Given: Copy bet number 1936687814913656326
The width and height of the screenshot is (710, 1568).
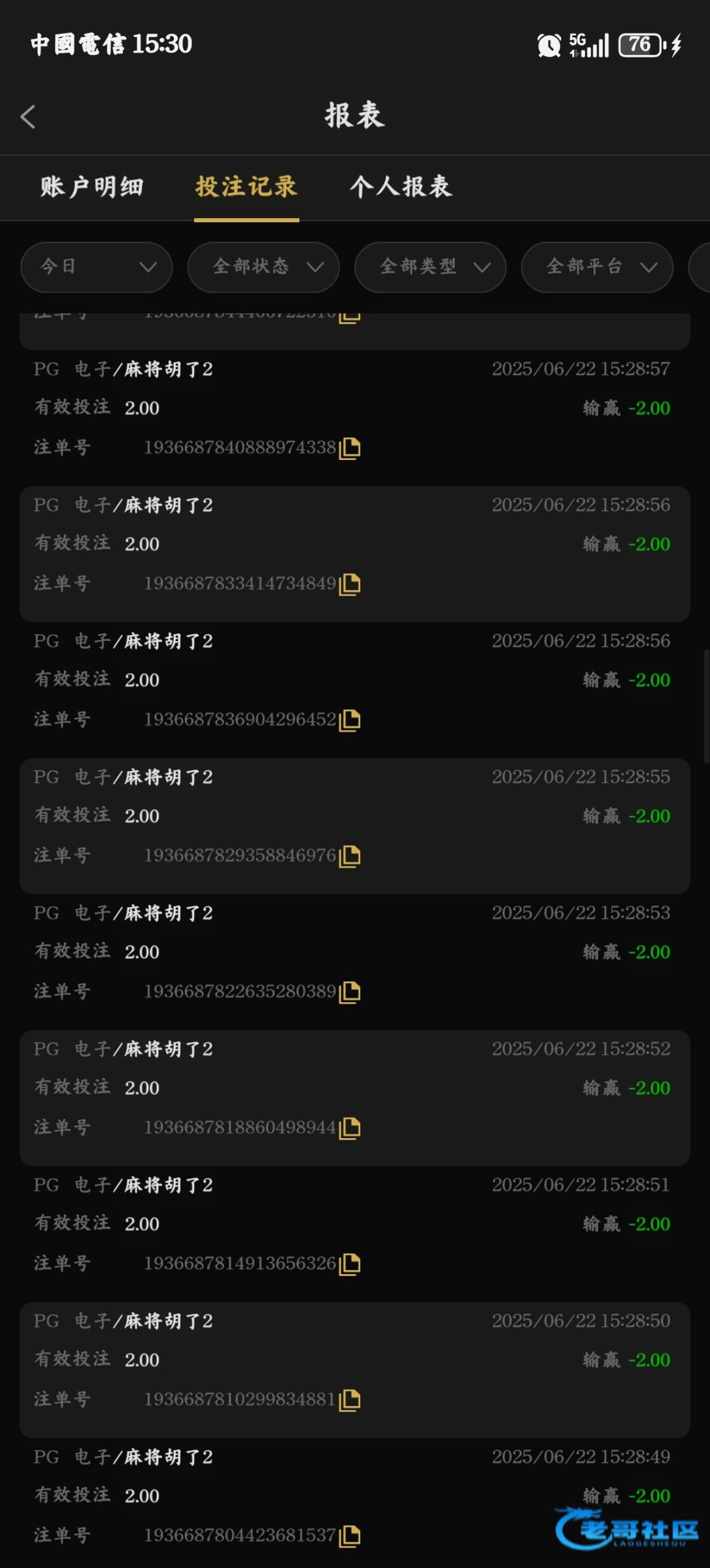Looking at the screenshot, I should [x=350, y=1264].
